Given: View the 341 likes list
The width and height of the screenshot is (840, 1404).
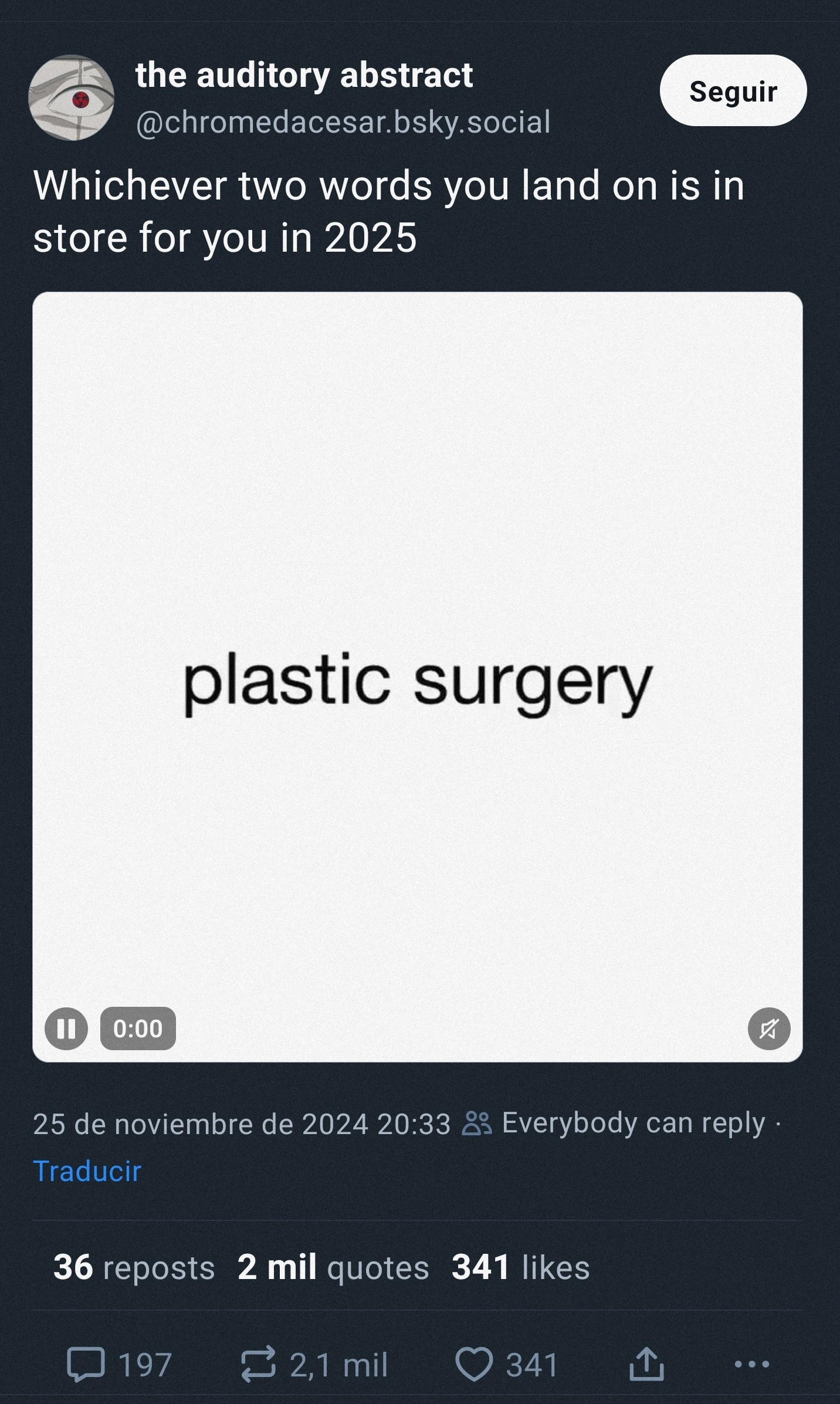Looking at the screenshot, I should 520,1267.
